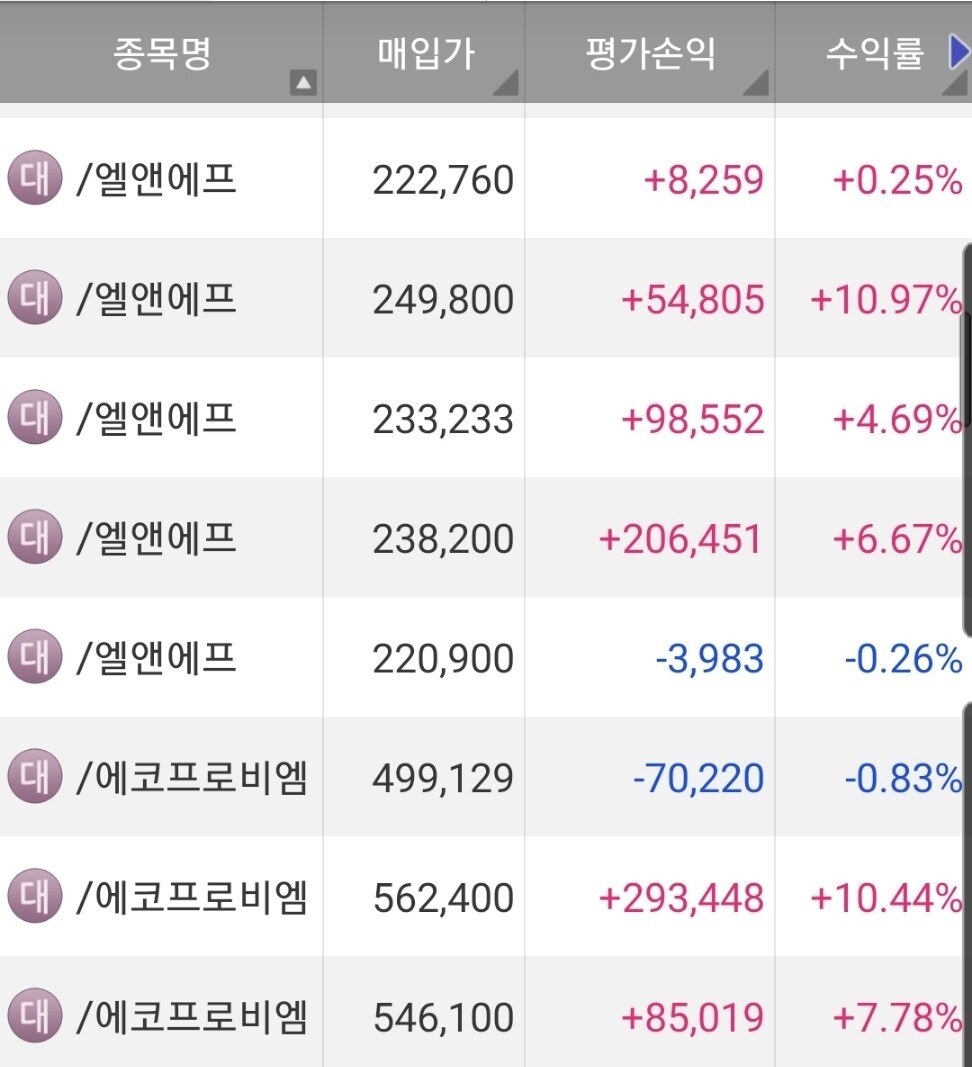Click the -3,983 loss value for 엘앤에프
Viewport: 972px width, 1067px height.
tap(710, 657)
